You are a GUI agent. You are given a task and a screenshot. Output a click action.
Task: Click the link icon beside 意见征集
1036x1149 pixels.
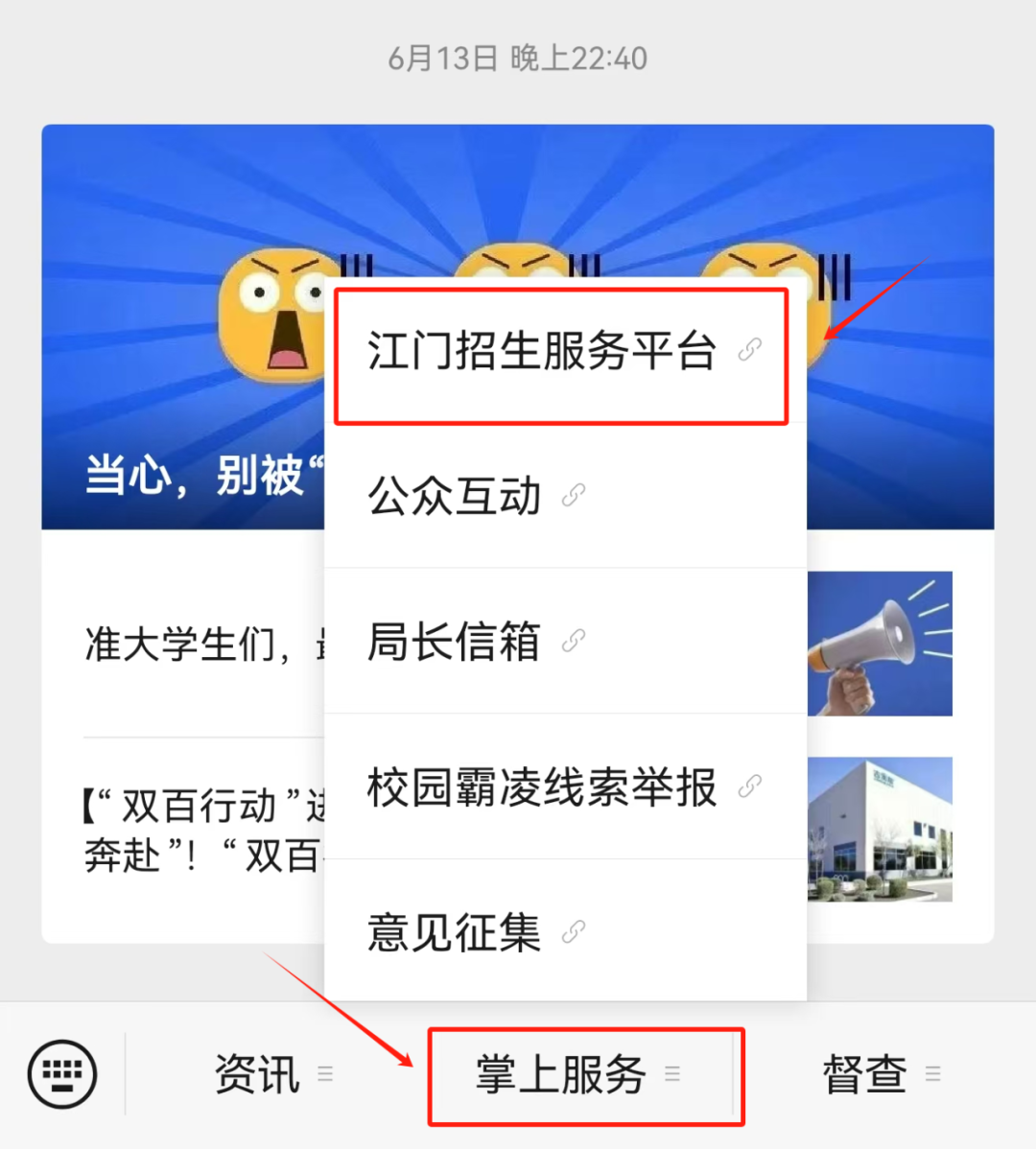[x=576, y=932]
